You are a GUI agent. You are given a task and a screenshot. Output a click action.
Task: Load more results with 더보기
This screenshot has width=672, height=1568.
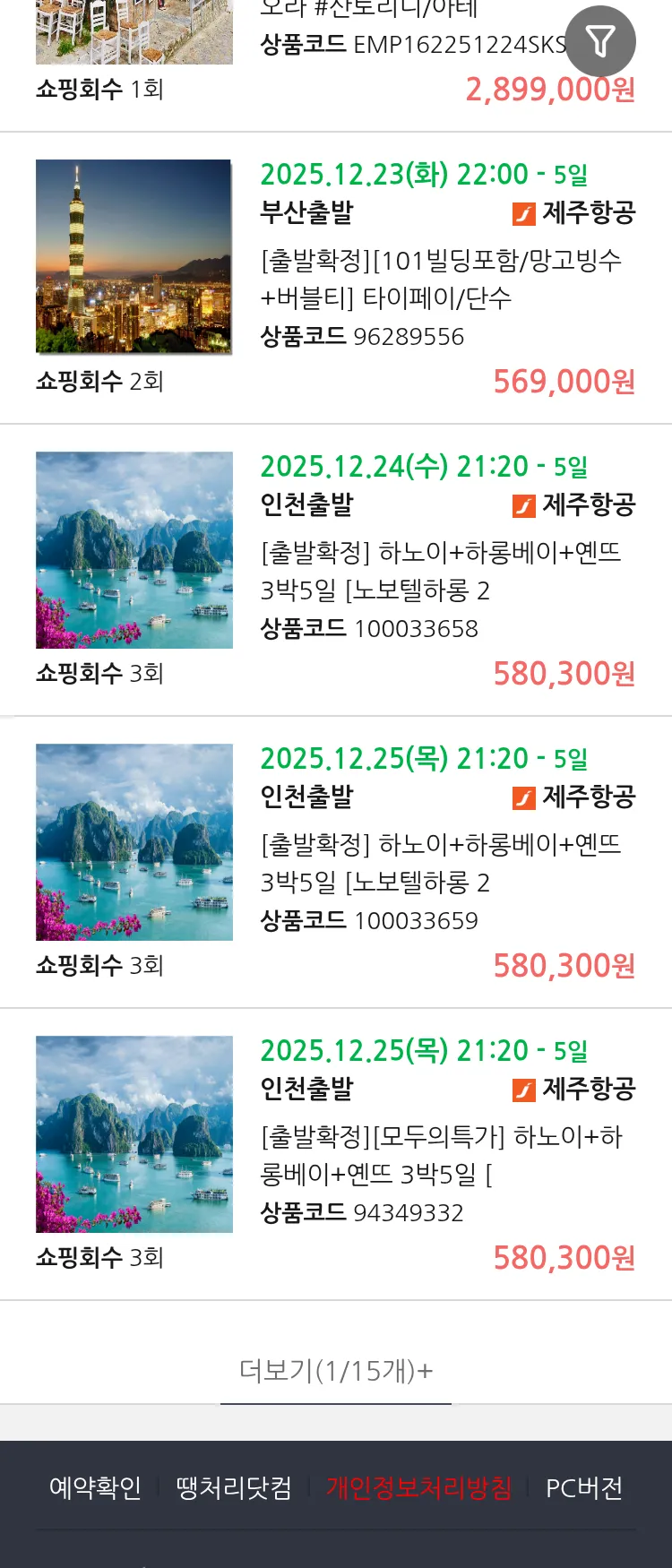click(x=336, y=1370)
